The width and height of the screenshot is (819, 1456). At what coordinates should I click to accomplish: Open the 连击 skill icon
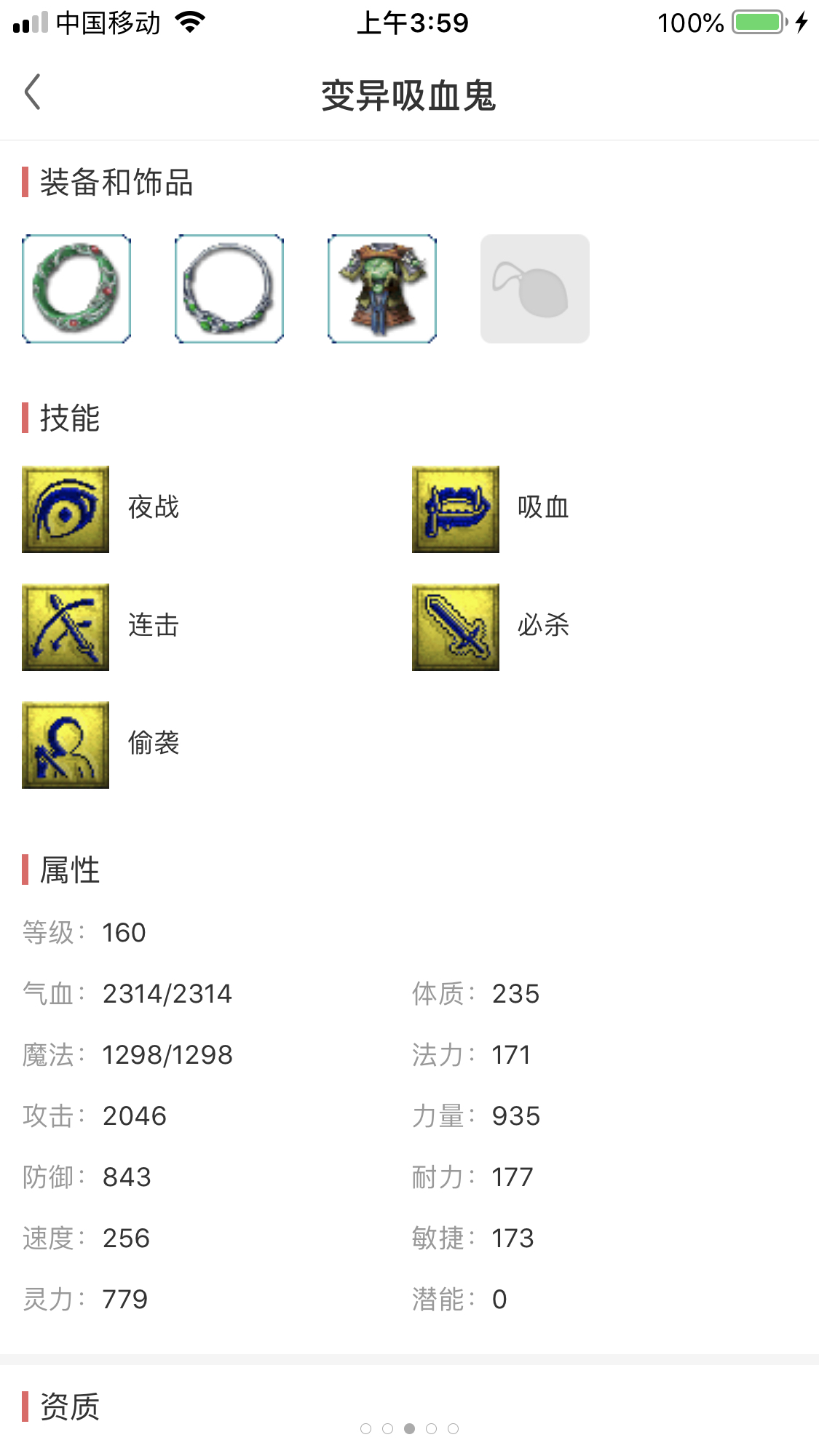pos(66,627)
